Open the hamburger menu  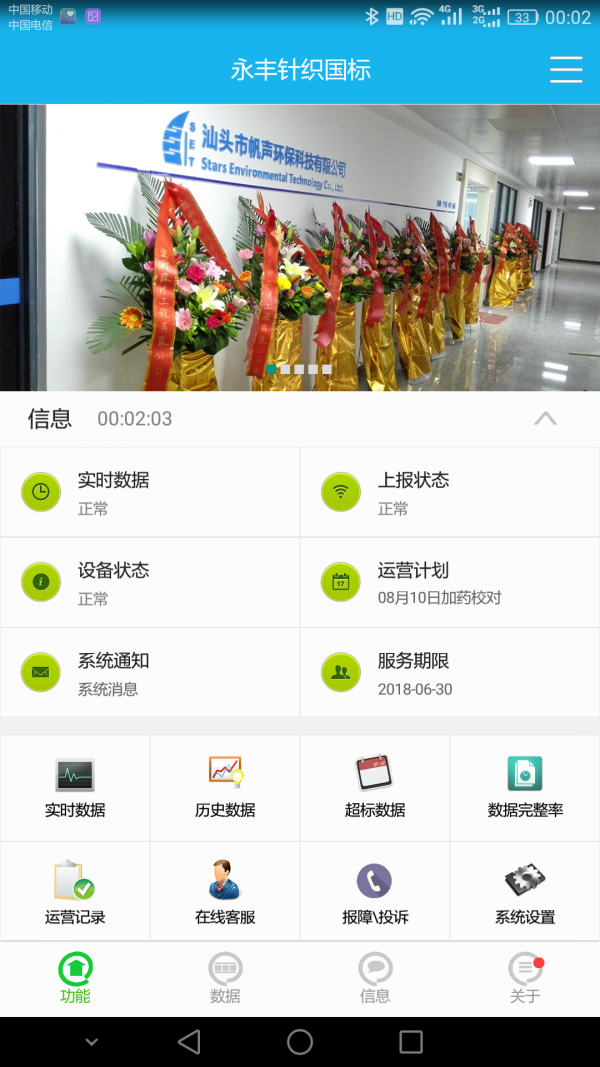coord(565,69)
